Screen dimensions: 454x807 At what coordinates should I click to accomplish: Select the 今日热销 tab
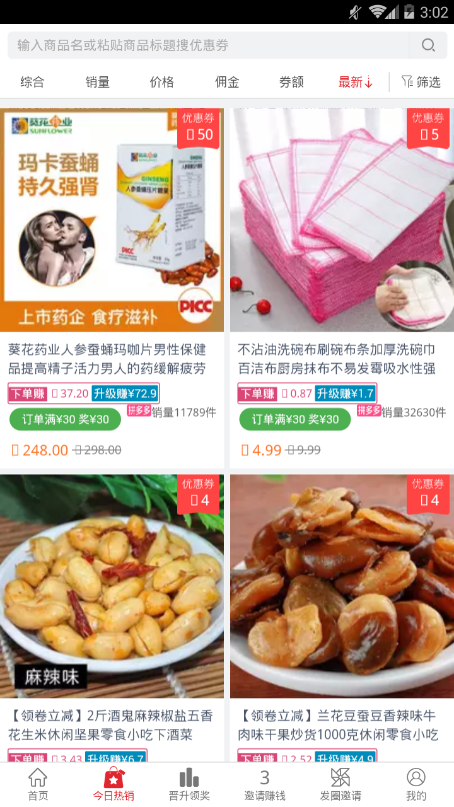(113, 785)
